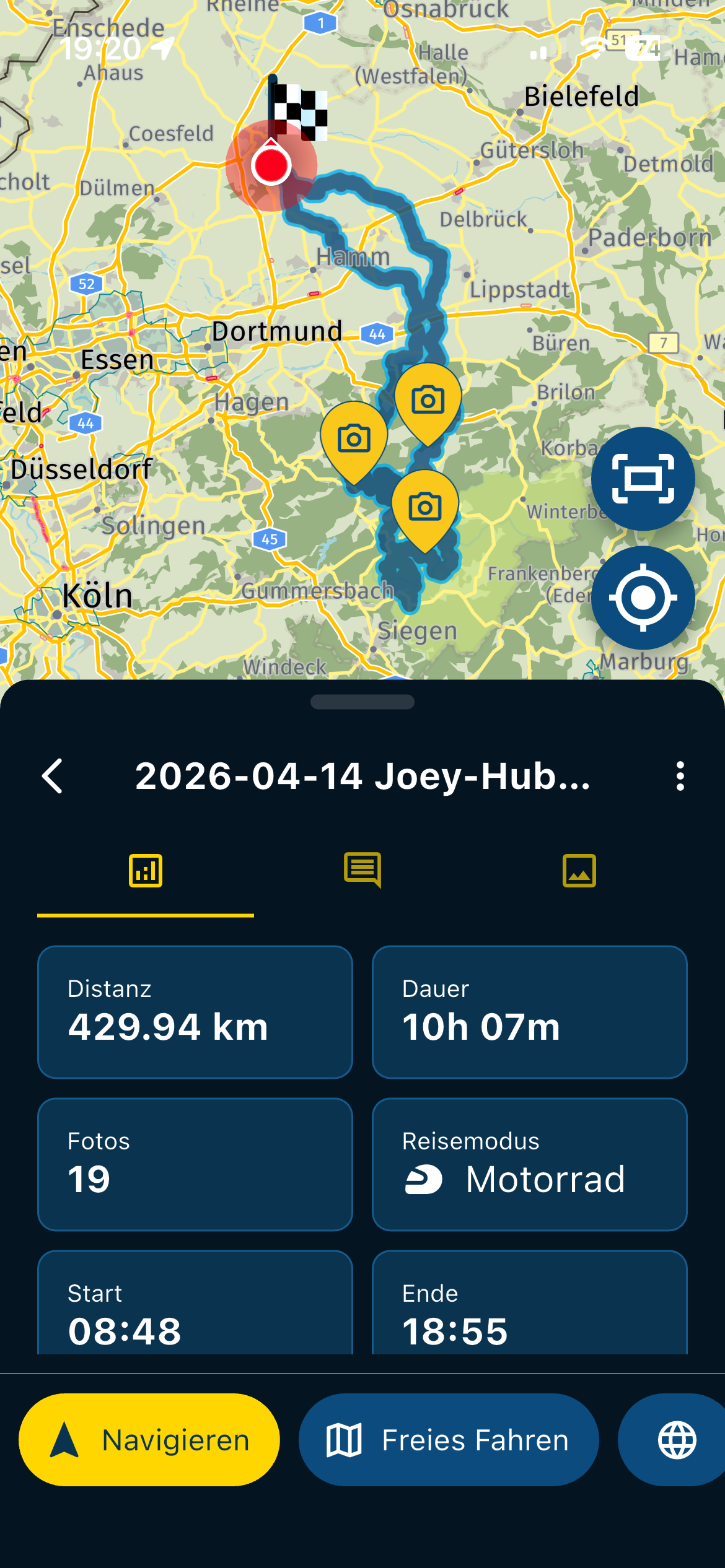Open the three-dot overflow menu
Screen dimensions: 725x1568
[680, 776]
